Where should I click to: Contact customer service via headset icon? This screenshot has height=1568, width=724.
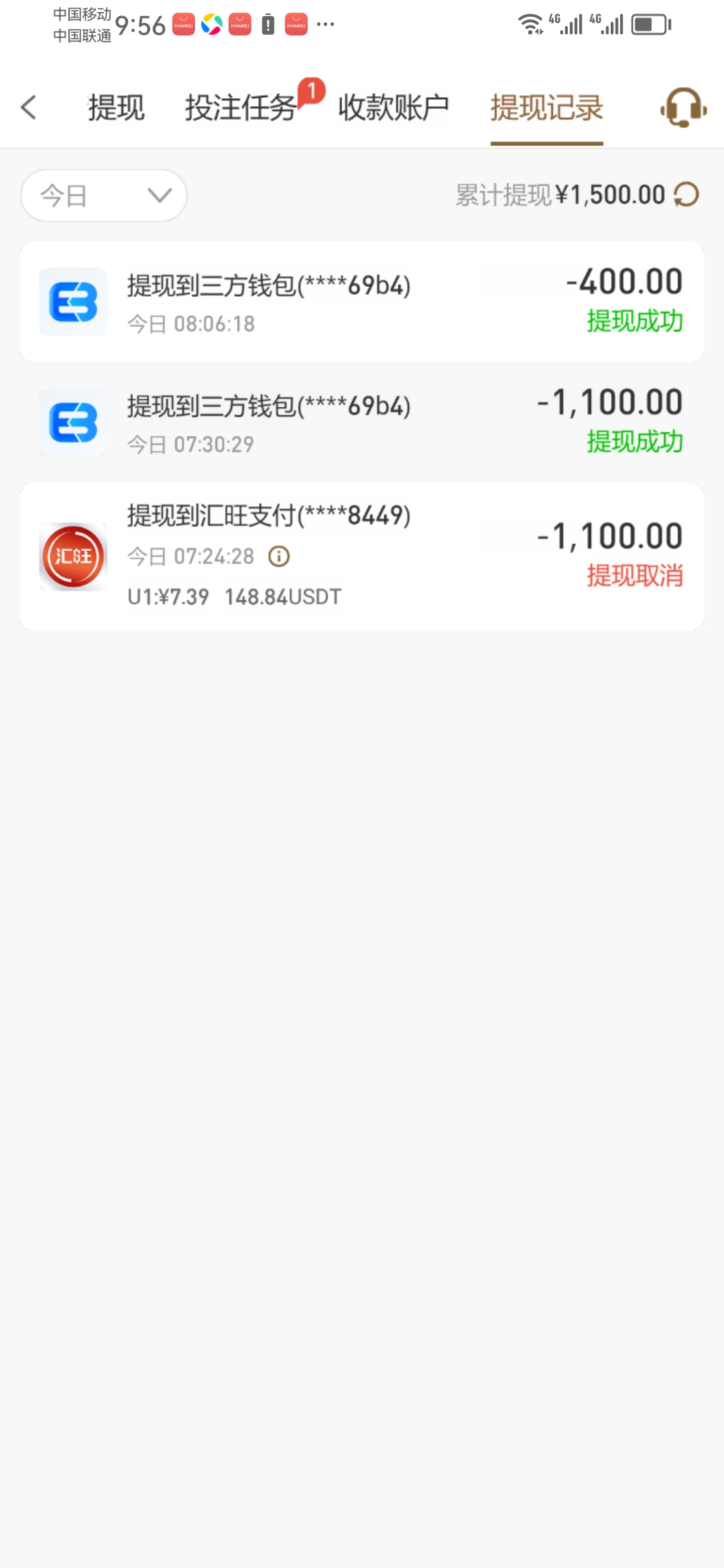[683, 107]
